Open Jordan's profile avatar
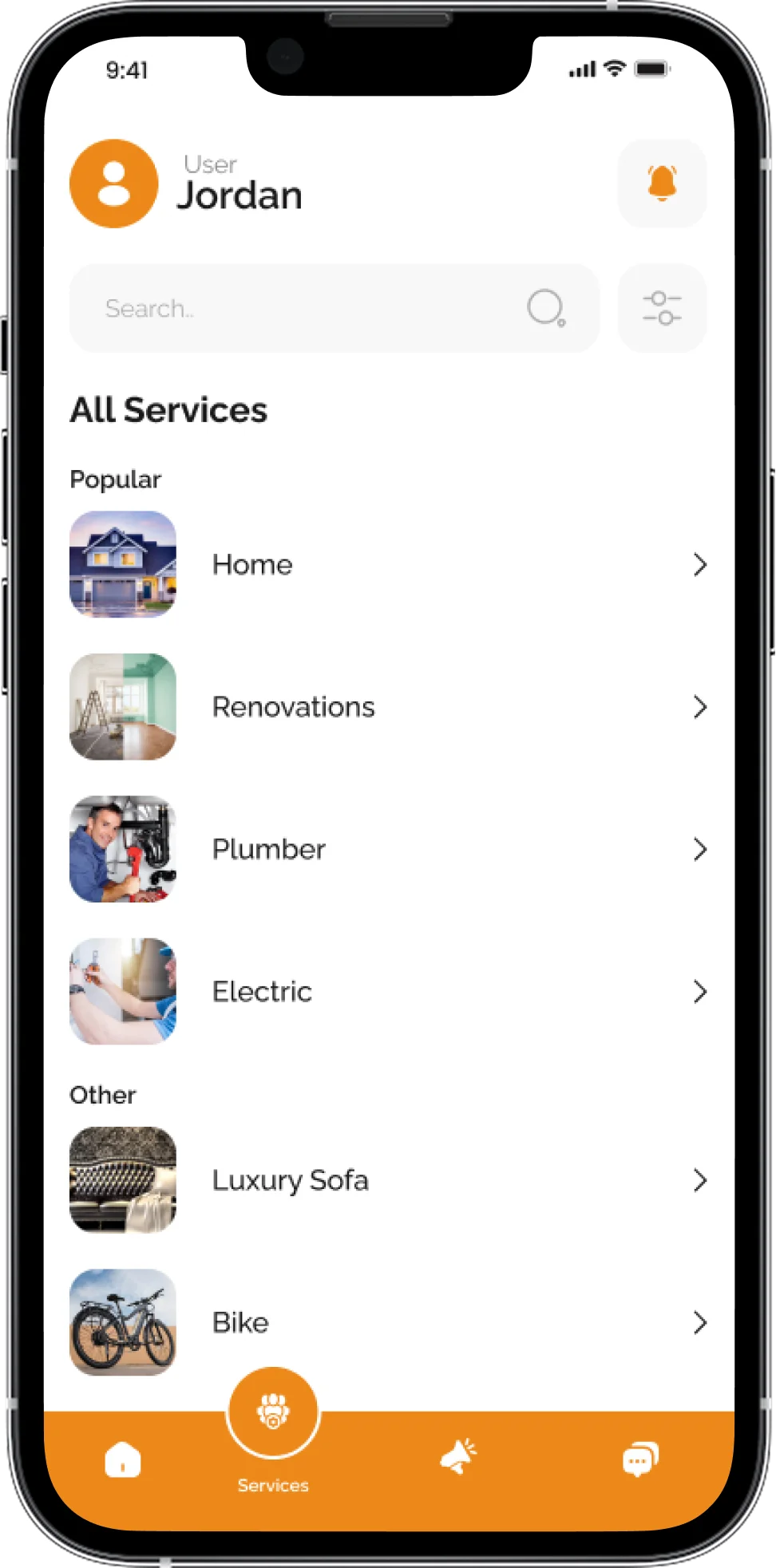The width and height of the screenshot is (776, 1568). pos(114,184)
